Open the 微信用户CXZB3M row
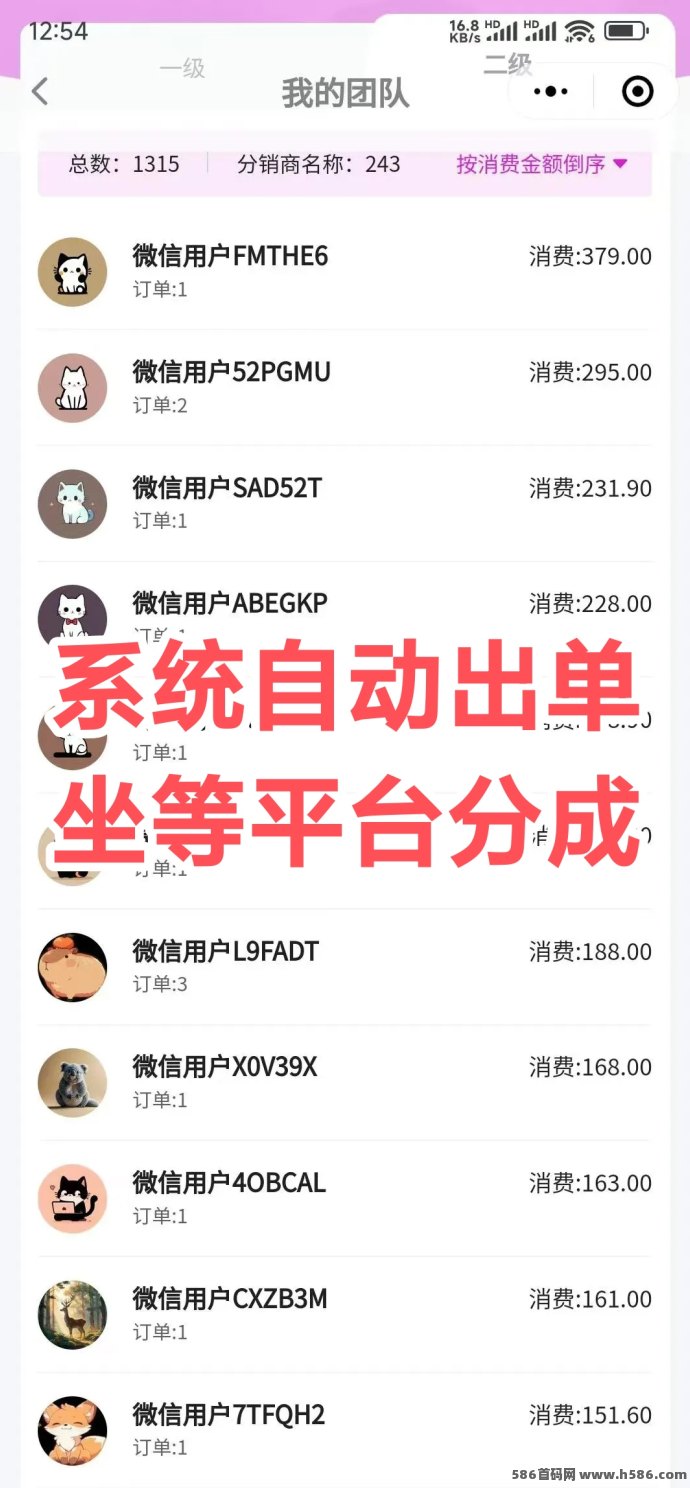690x1488 pixels. pos(230,1300)
